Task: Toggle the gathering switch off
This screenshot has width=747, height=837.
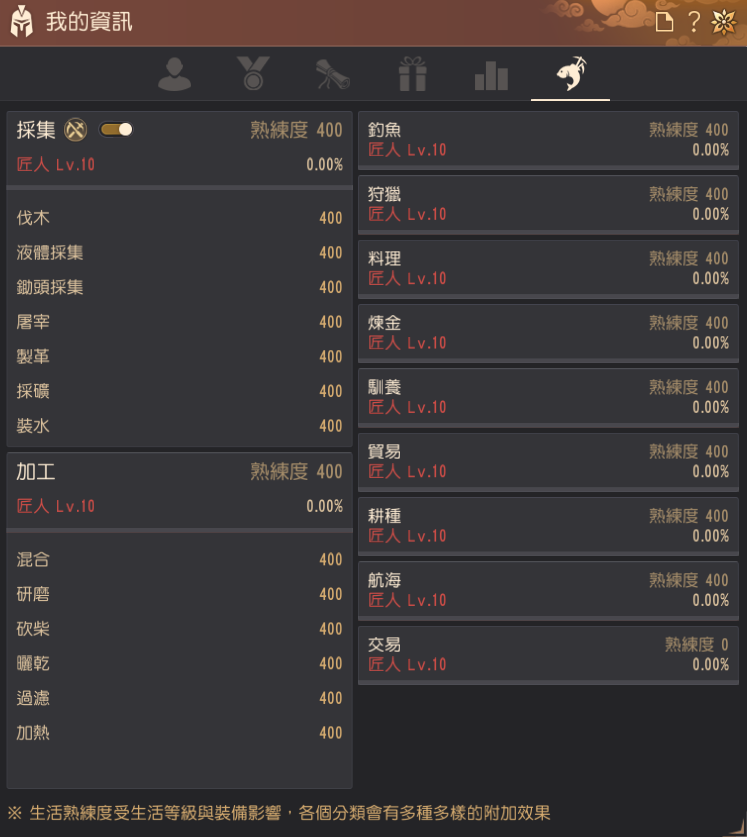Action: (x=116, y=129)
